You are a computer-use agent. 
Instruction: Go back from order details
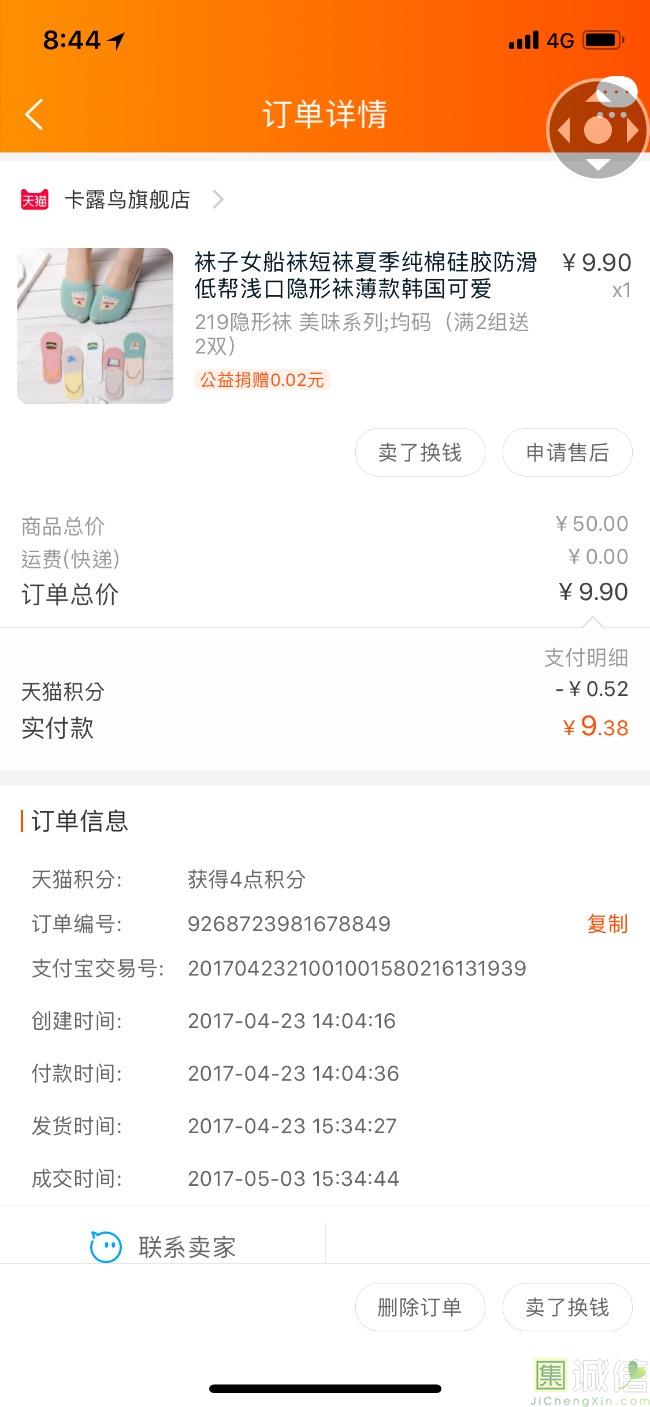click(x=34, y=114)
